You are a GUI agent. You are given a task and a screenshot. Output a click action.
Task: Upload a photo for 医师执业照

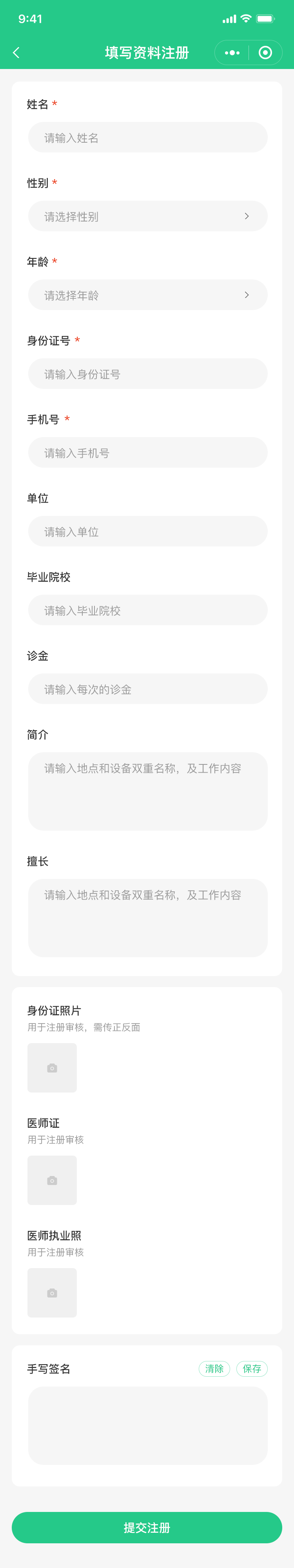(x=53, y=1293)
